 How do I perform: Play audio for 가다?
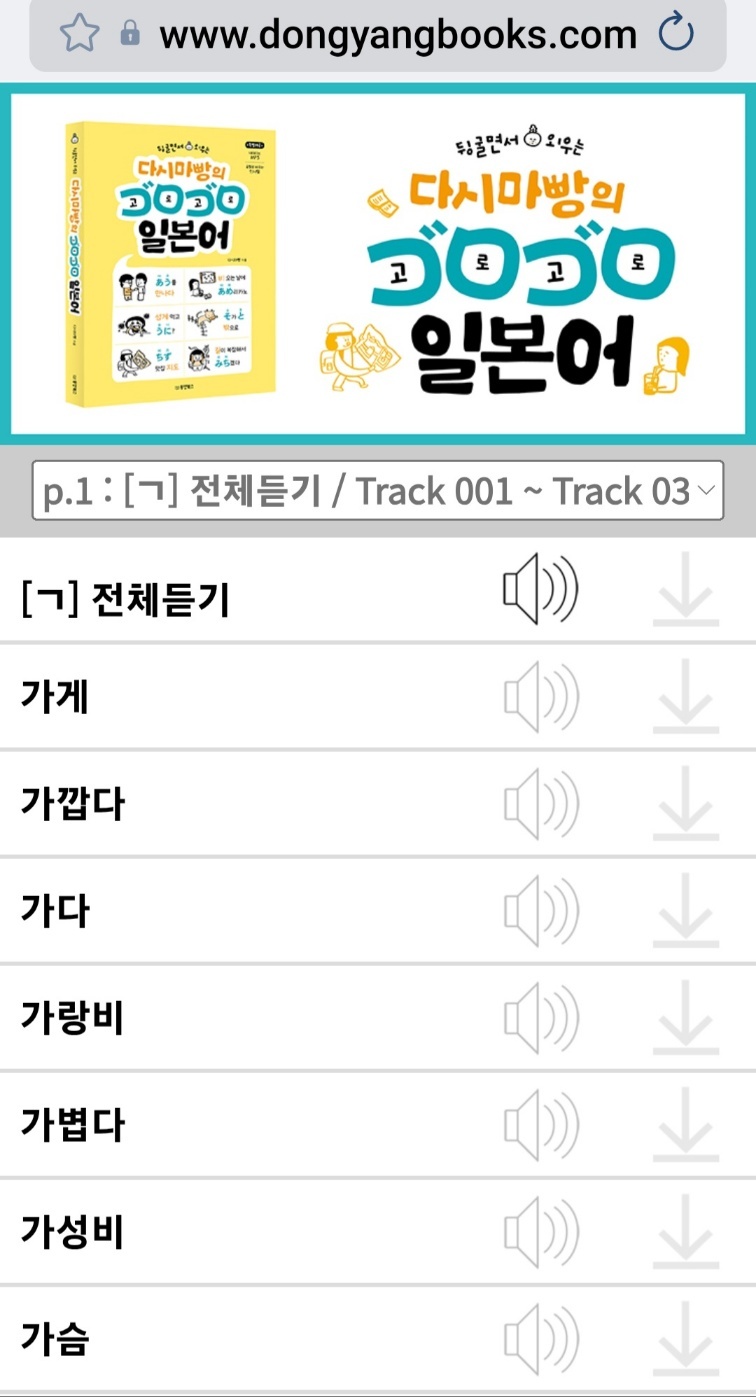(x=541, y=911)
